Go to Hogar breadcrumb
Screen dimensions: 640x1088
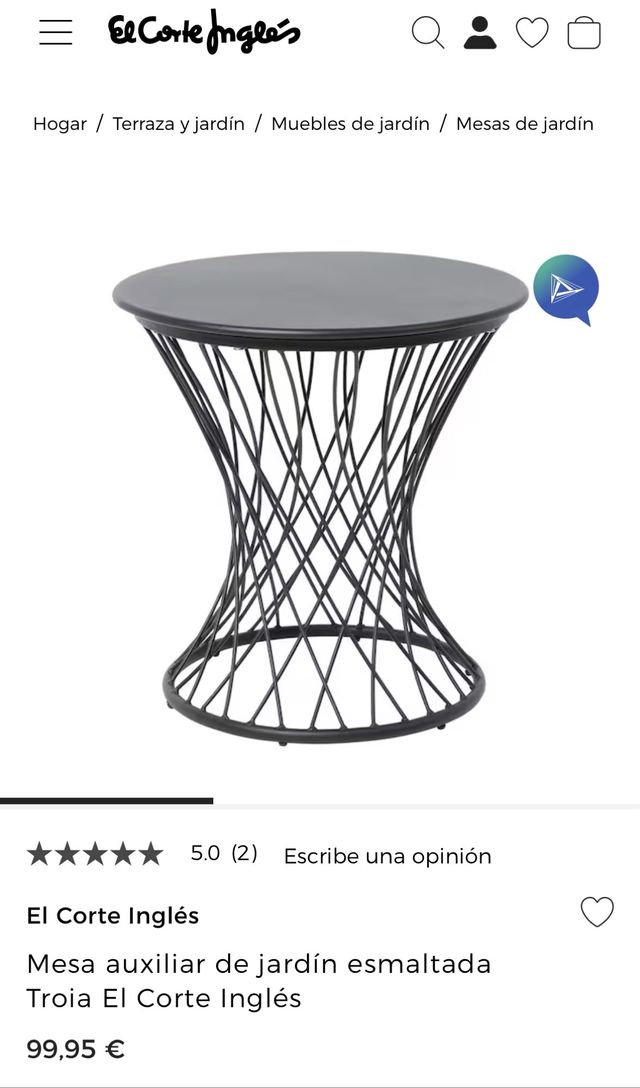pyautogui.click(x=60, y=124)
